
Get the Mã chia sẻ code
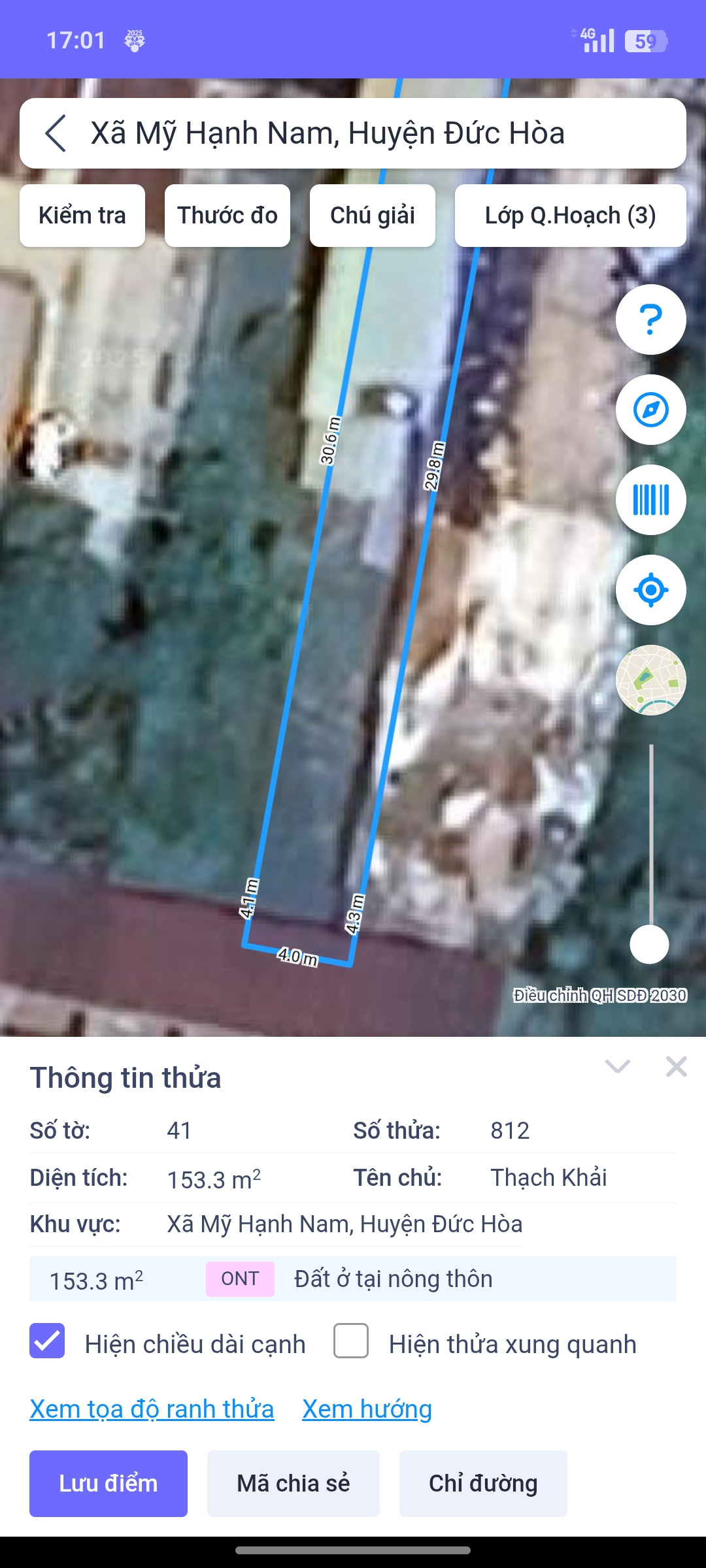pyautogui.click(x=294, y=1484)
